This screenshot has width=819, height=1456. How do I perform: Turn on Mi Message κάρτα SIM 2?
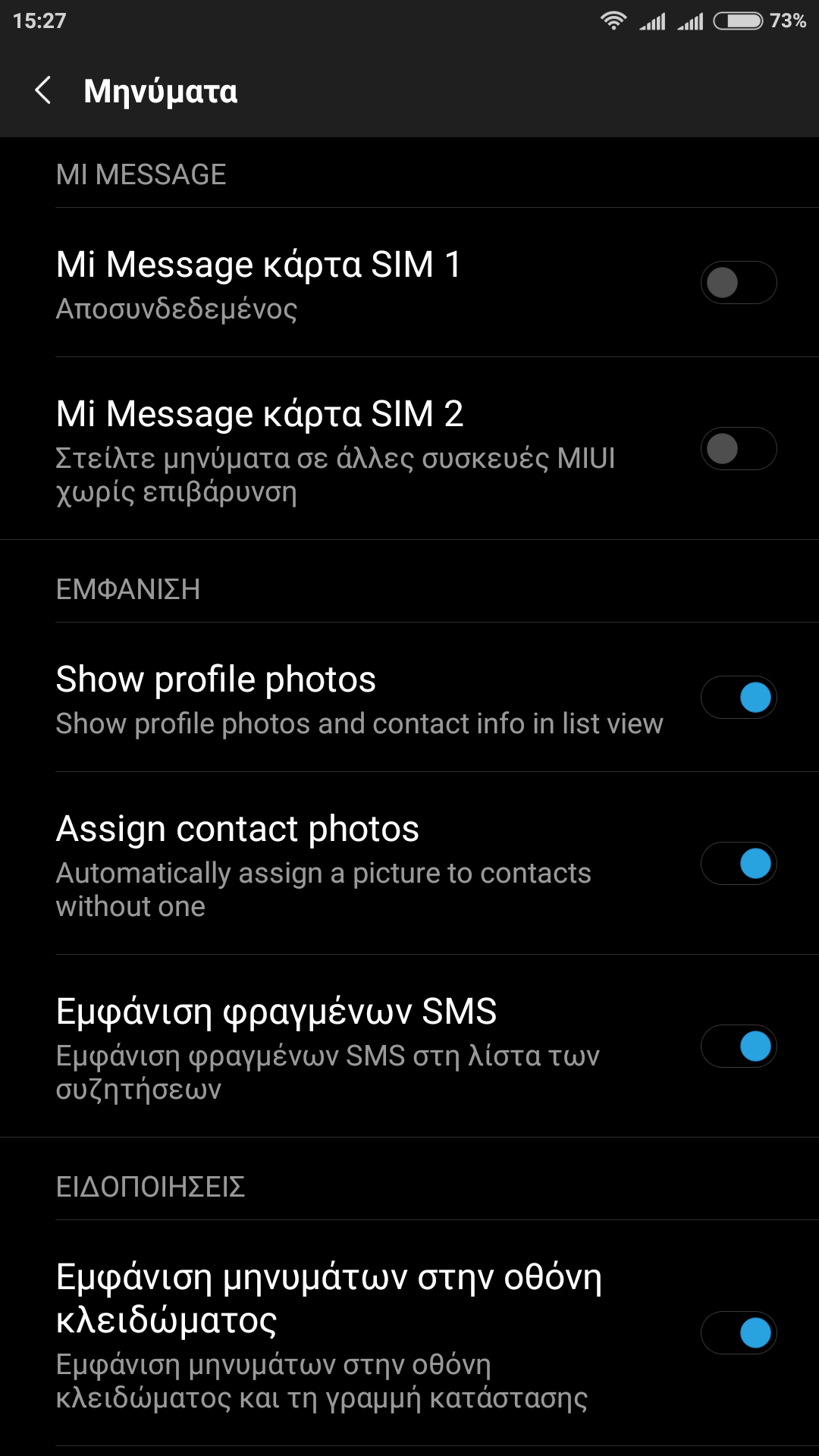pos(738,449)
